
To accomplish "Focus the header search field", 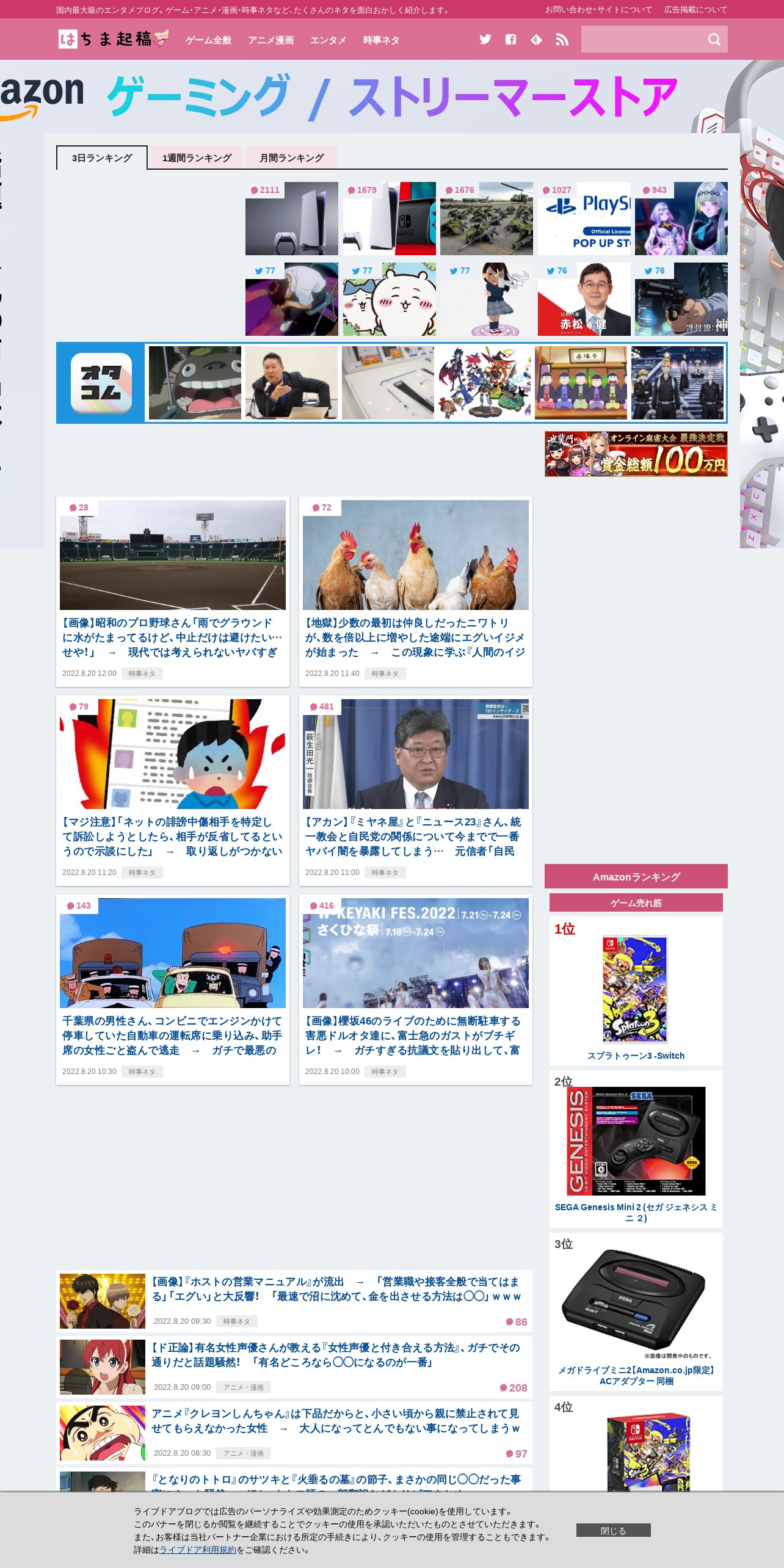I will pyautogui.click(x=641, y=40).
